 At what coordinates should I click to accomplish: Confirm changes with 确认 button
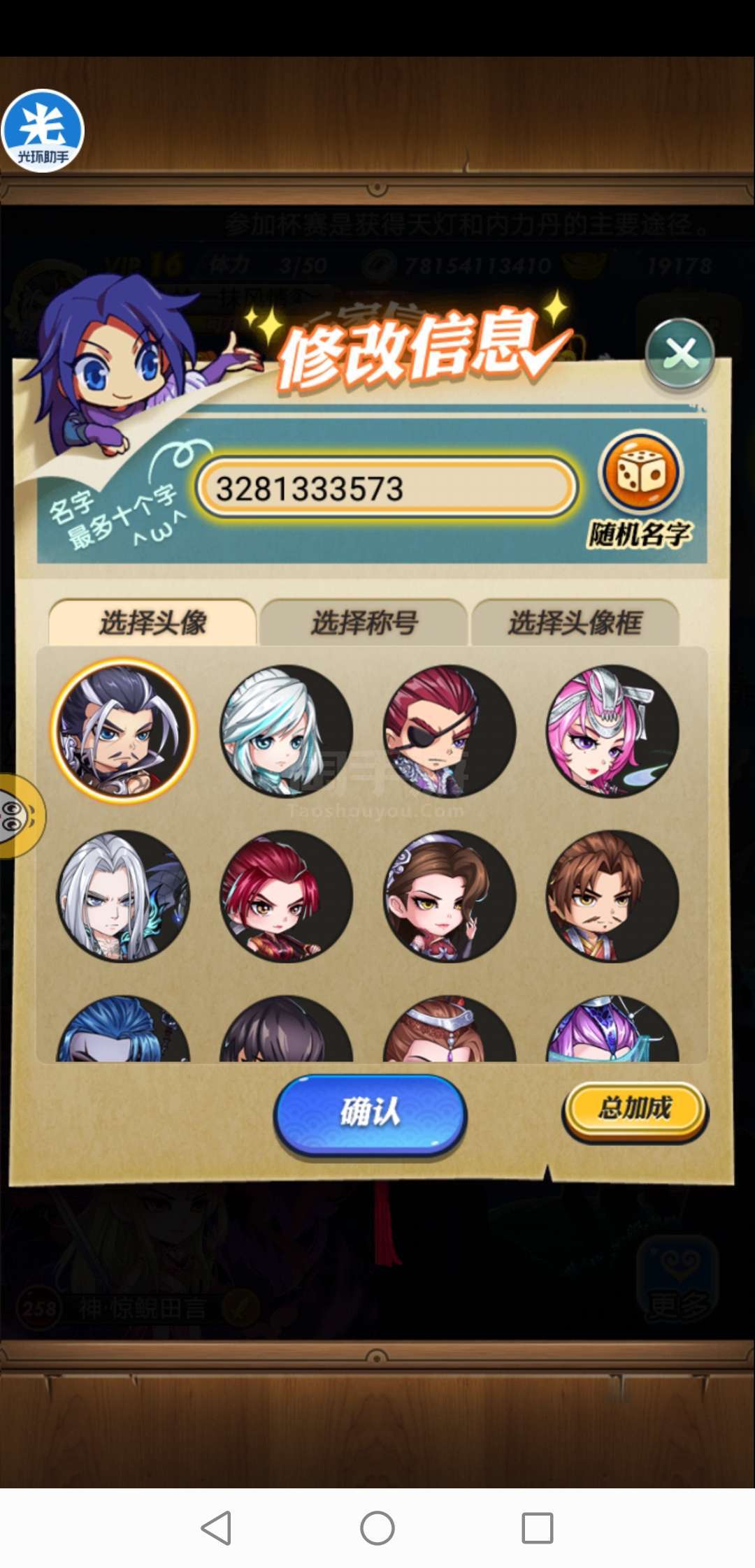(x=370, y=1114)
